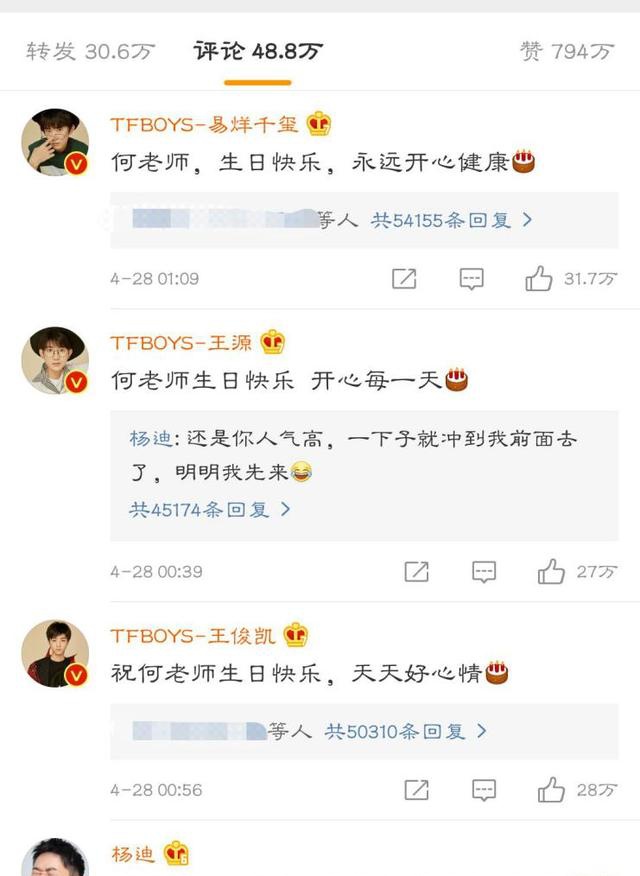Open TFBOYS-易烊千玺's profile avatar
Viewport: 640px width, 876px height.
pyautogui.click(x=56, y=143)
